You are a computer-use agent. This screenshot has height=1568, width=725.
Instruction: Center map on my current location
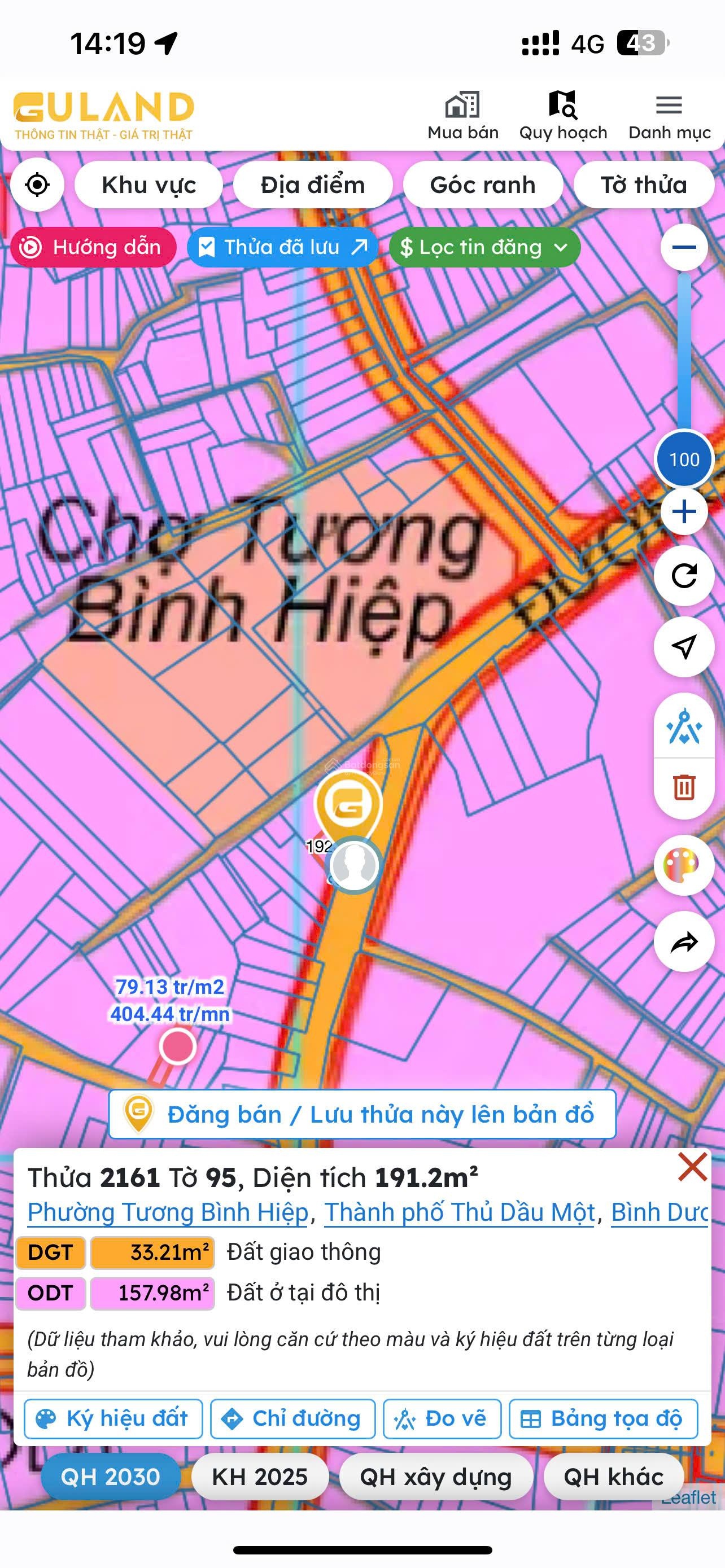pos(37,185)
